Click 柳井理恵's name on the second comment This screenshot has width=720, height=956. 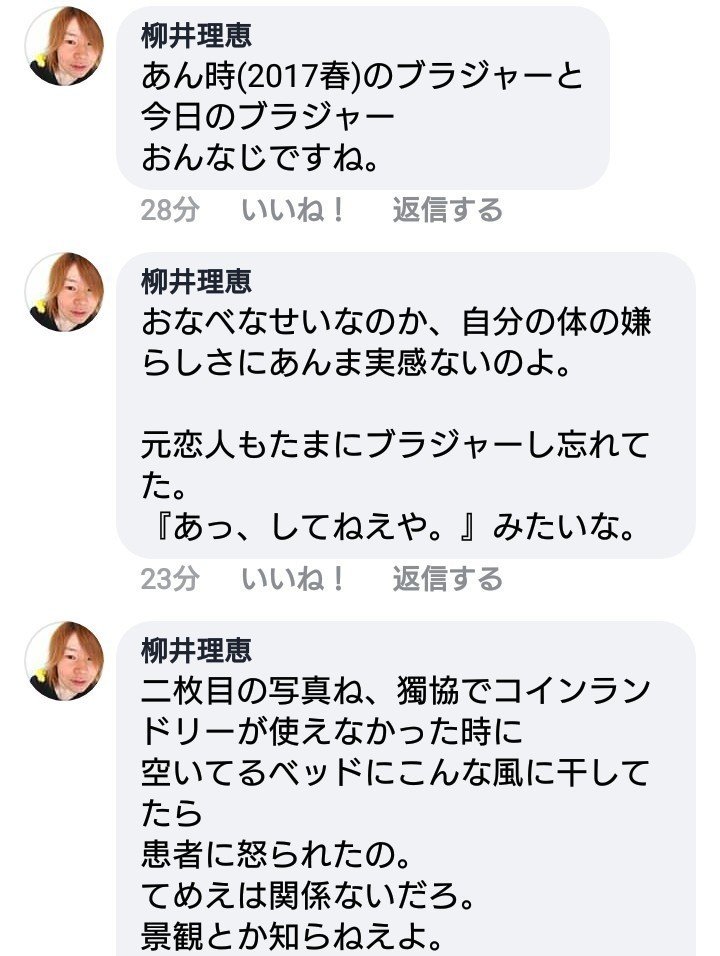(x=196, y=281)
